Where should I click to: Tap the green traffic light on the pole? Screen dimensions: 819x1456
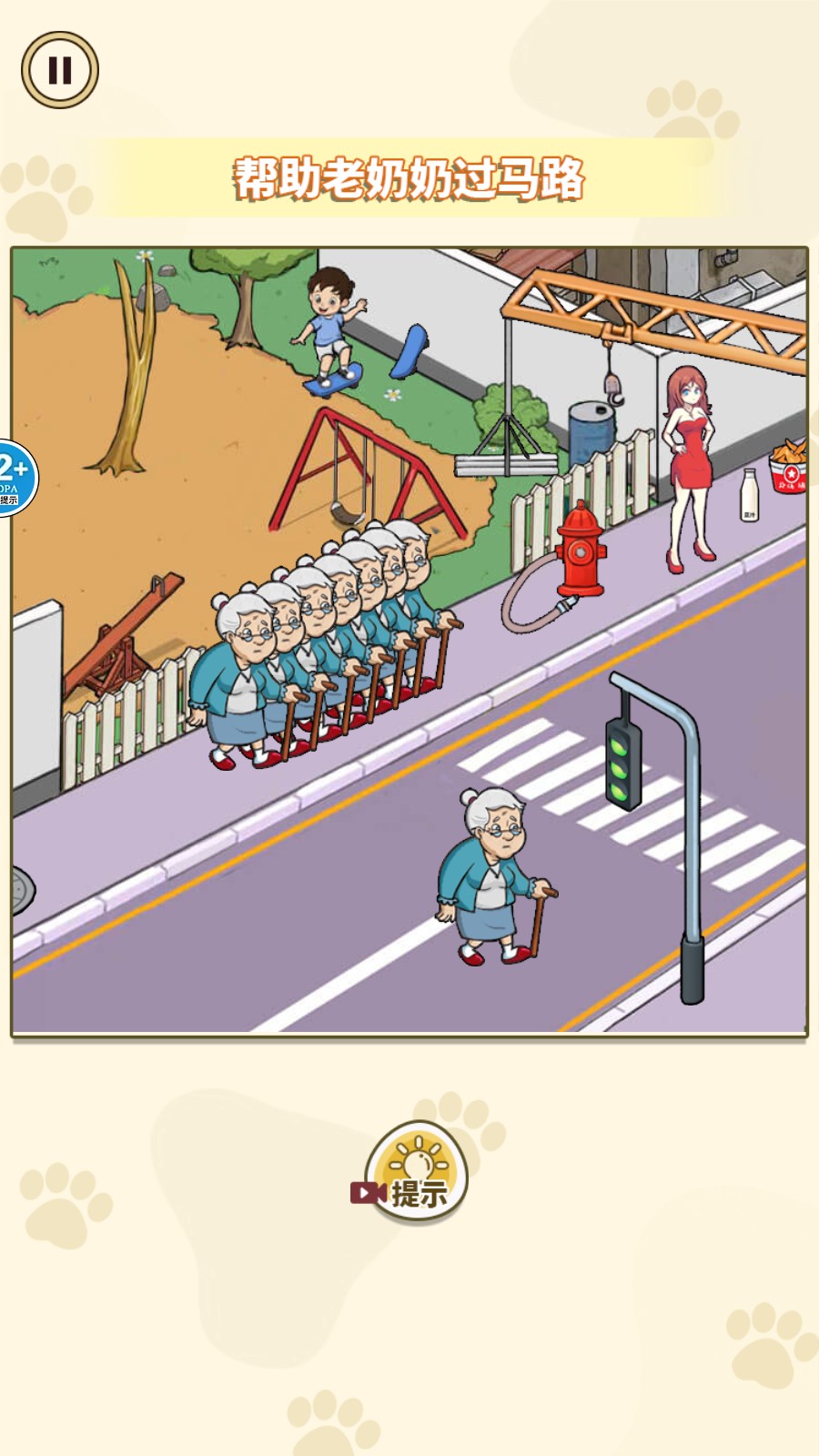point(623,764)
